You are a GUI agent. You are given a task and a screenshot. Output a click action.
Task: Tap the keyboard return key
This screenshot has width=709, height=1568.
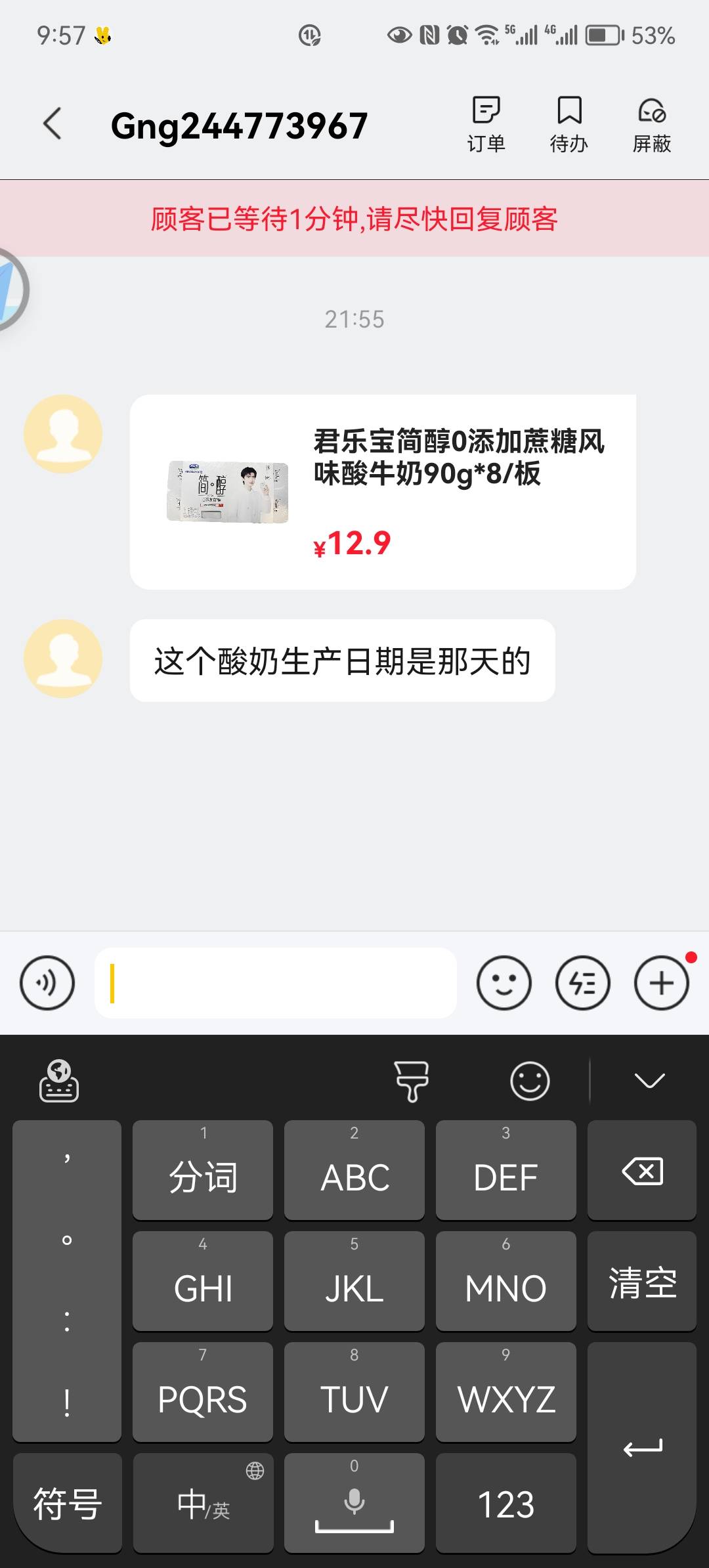pos(642,1448)
